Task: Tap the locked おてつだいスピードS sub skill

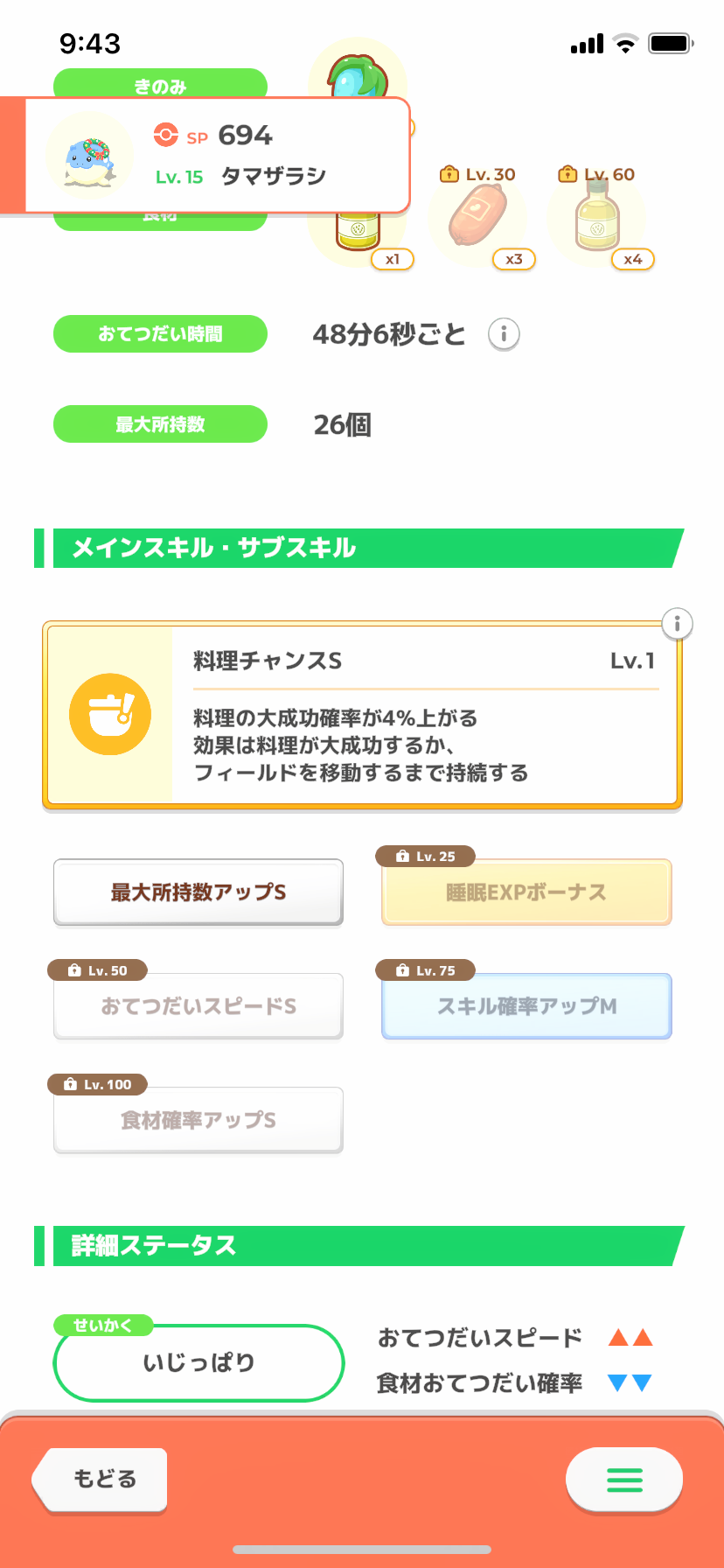Action: 198,1005
